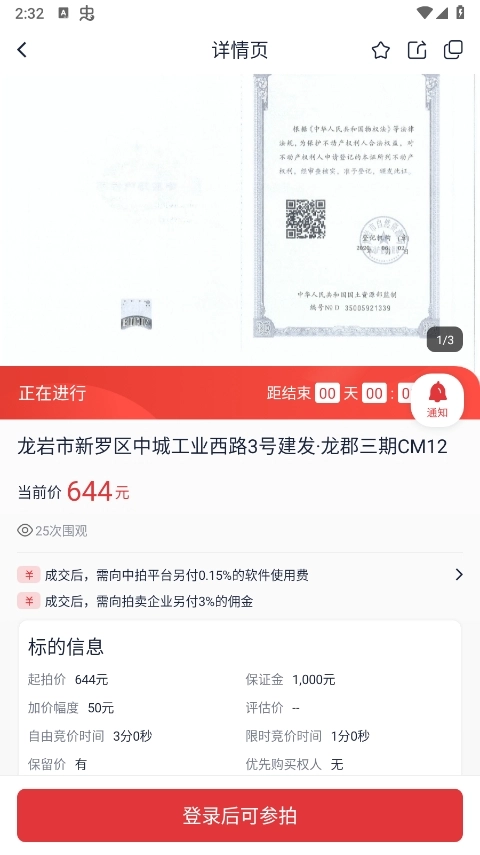The image size is (480, 855).
Task: Open the 0.15% 软件使用费 fee details
Action: pyautogui.click(x=240, y=575)
